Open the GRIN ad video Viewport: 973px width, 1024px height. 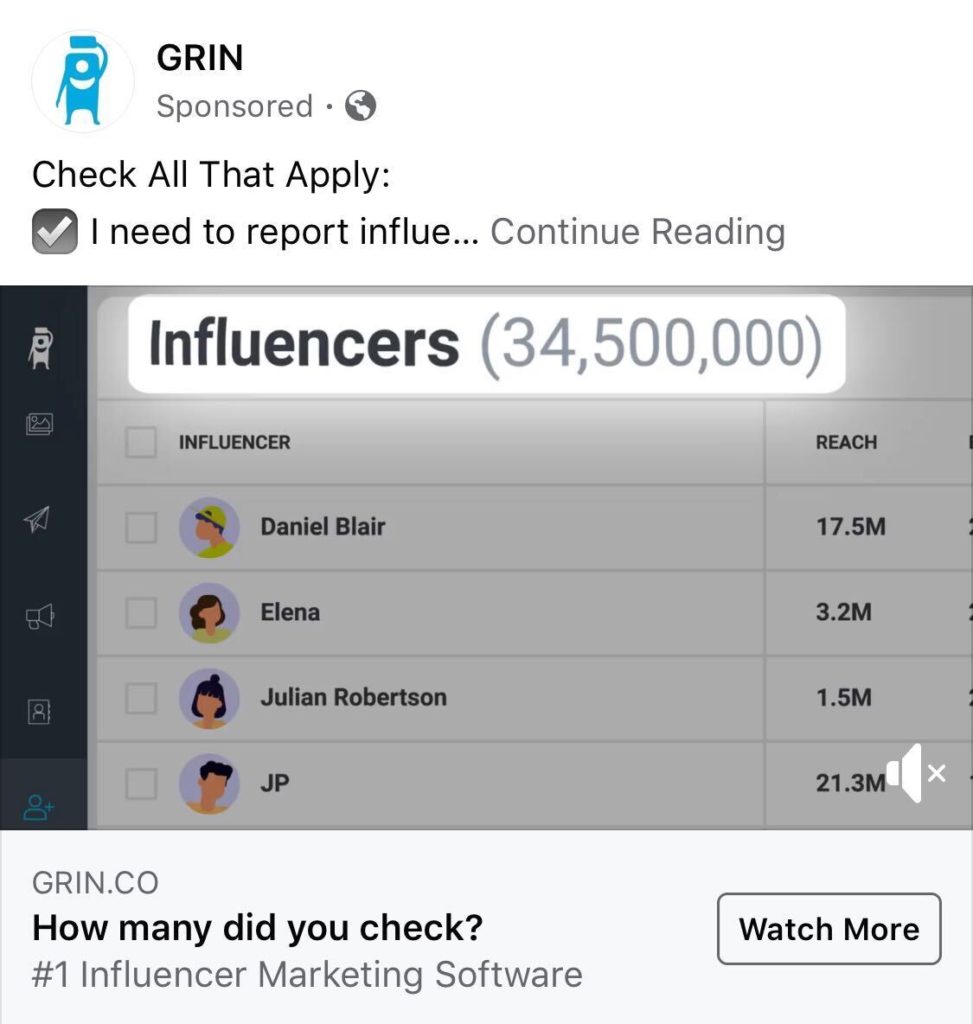coord(486,600)
